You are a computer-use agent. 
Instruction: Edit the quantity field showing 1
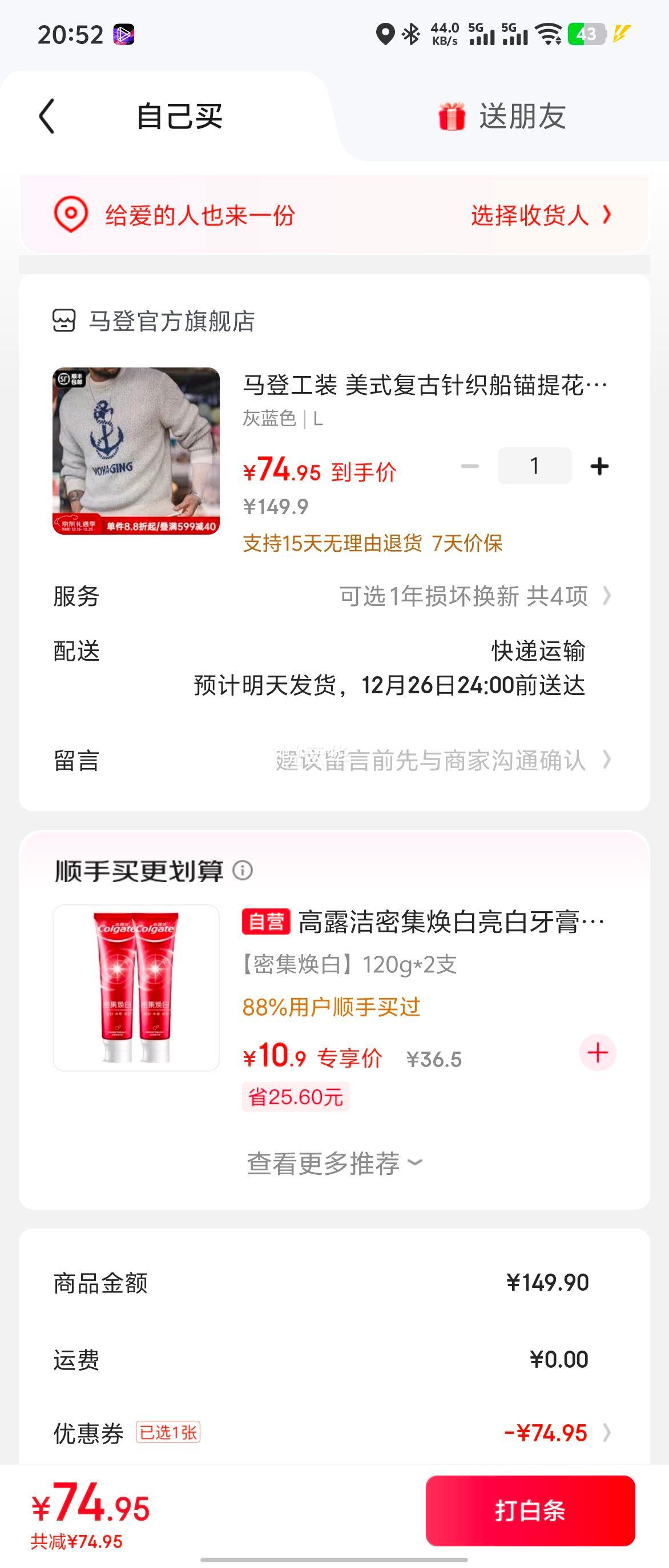tap(534, 466)
